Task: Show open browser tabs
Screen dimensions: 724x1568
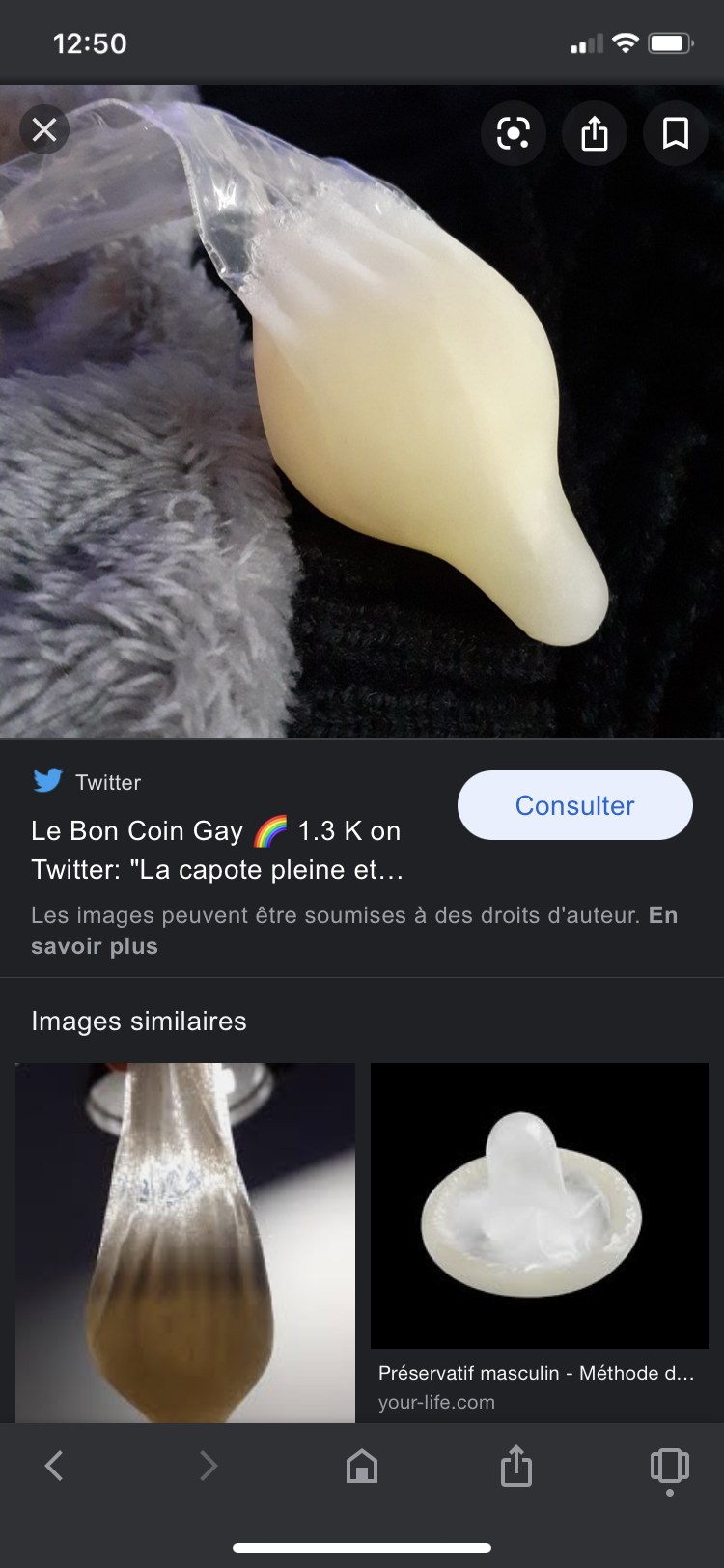Action: (x=670, y=1468)
